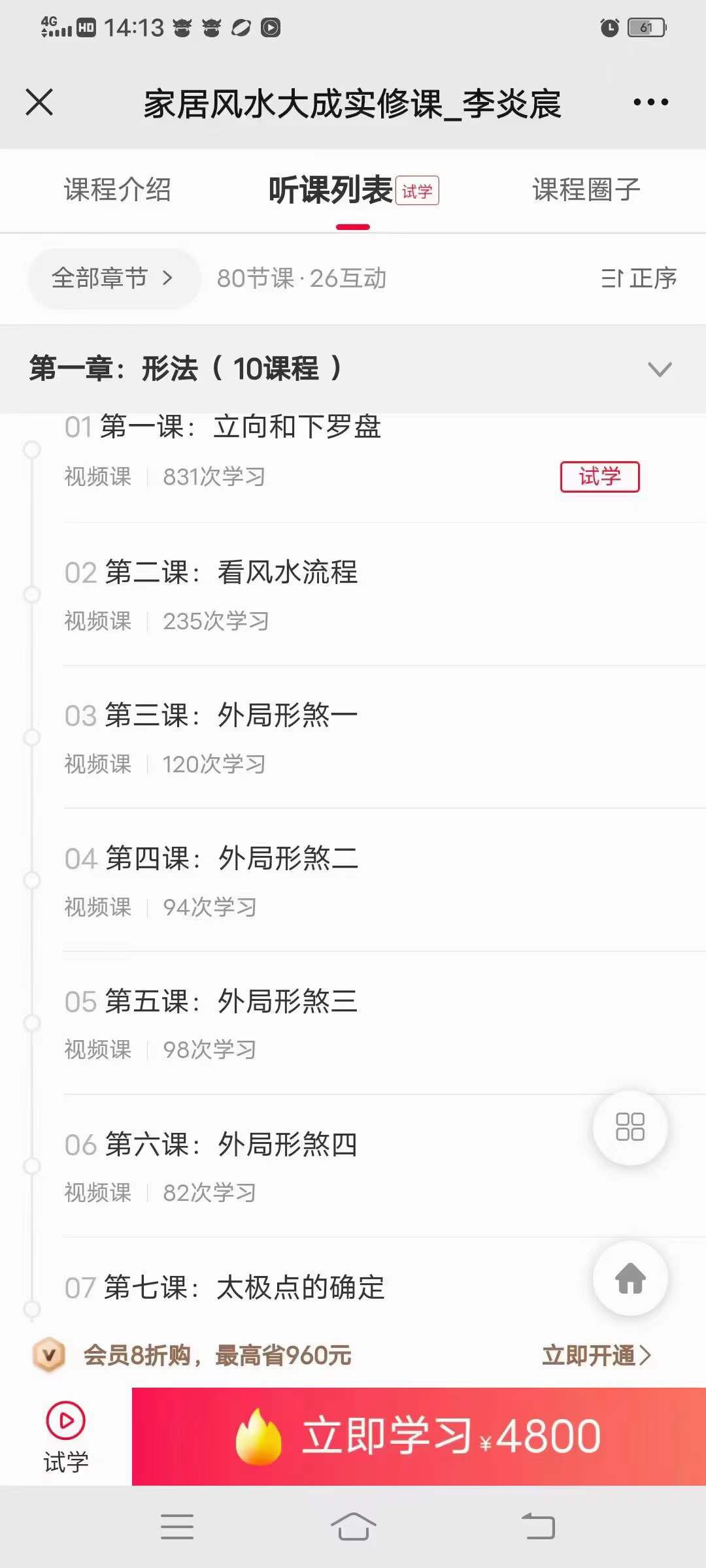This screenshot has width=706, height=1568.
Task: Switch to the 课程圈子 tab
Action: click(x=586, y=190)
